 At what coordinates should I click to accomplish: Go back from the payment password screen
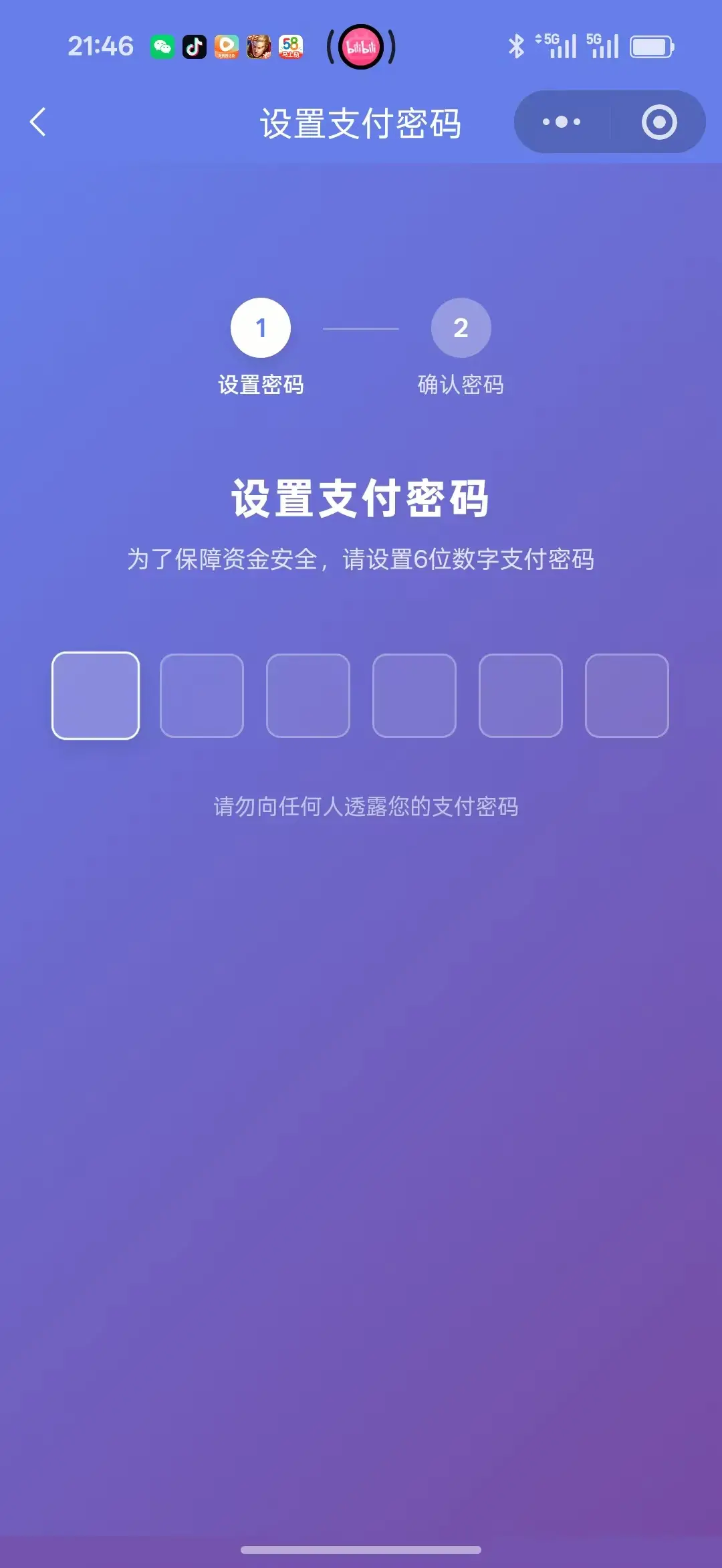click(x=38, y=122)
